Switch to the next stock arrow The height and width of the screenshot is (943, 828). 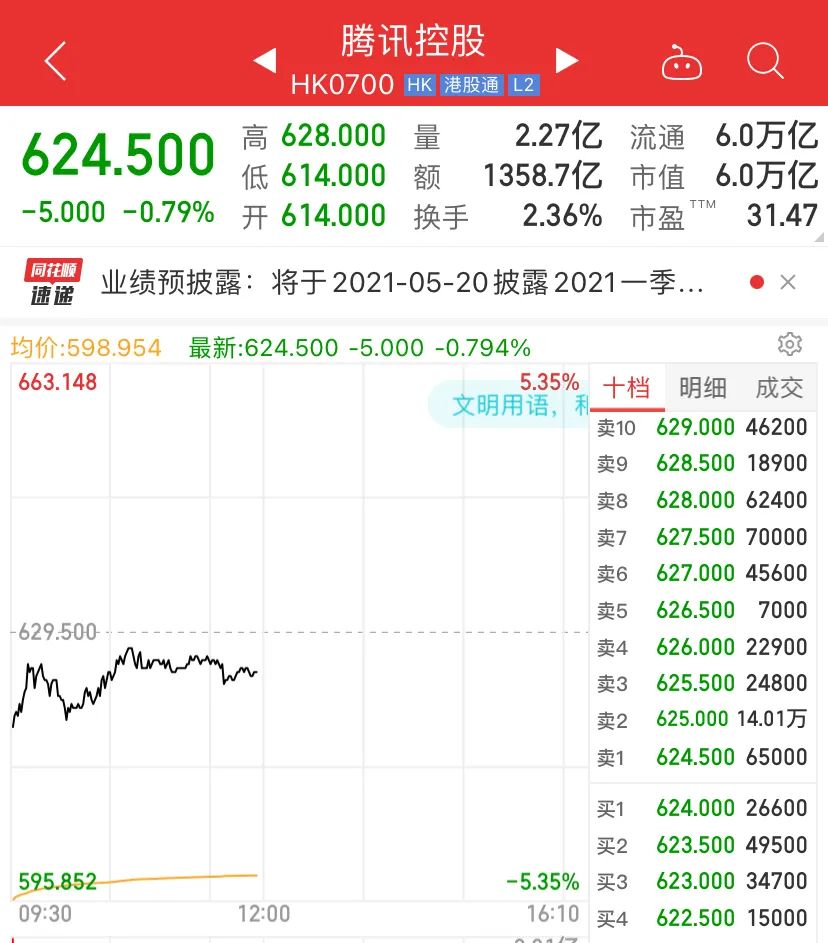tap(567, 61)
